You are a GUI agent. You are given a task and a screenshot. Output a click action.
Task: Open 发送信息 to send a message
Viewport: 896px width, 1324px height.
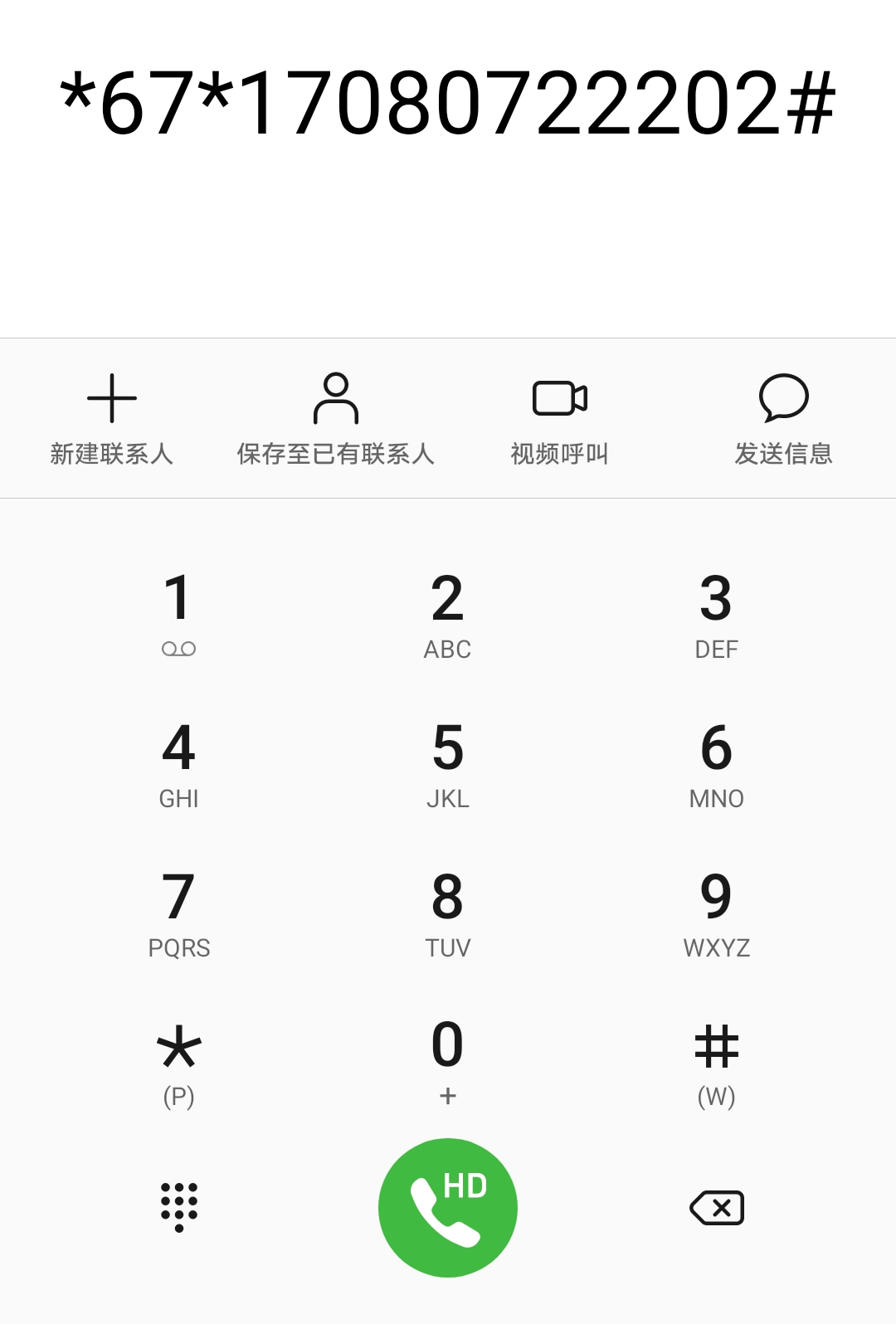coord(783,419)
